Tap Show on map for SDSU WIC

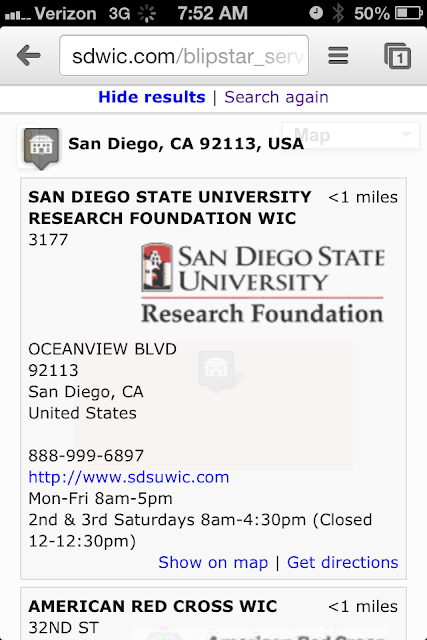tap(213, 562)
